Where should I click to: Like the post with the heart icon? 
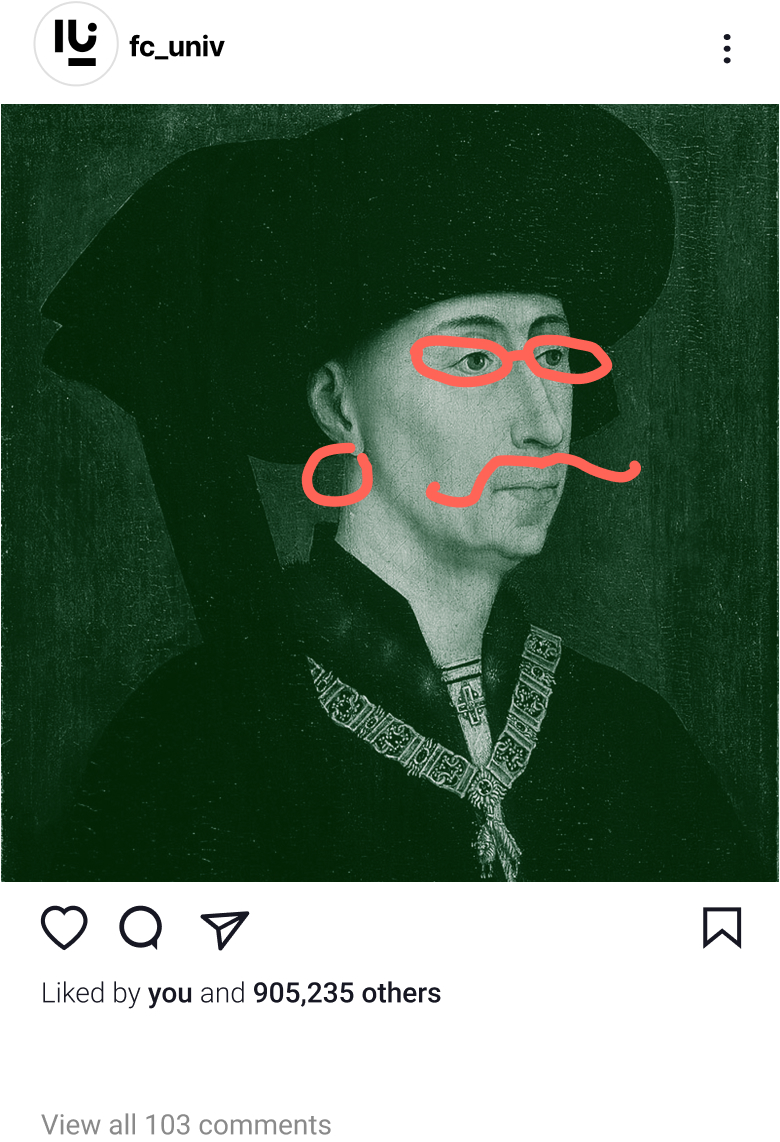pos(64,928)
